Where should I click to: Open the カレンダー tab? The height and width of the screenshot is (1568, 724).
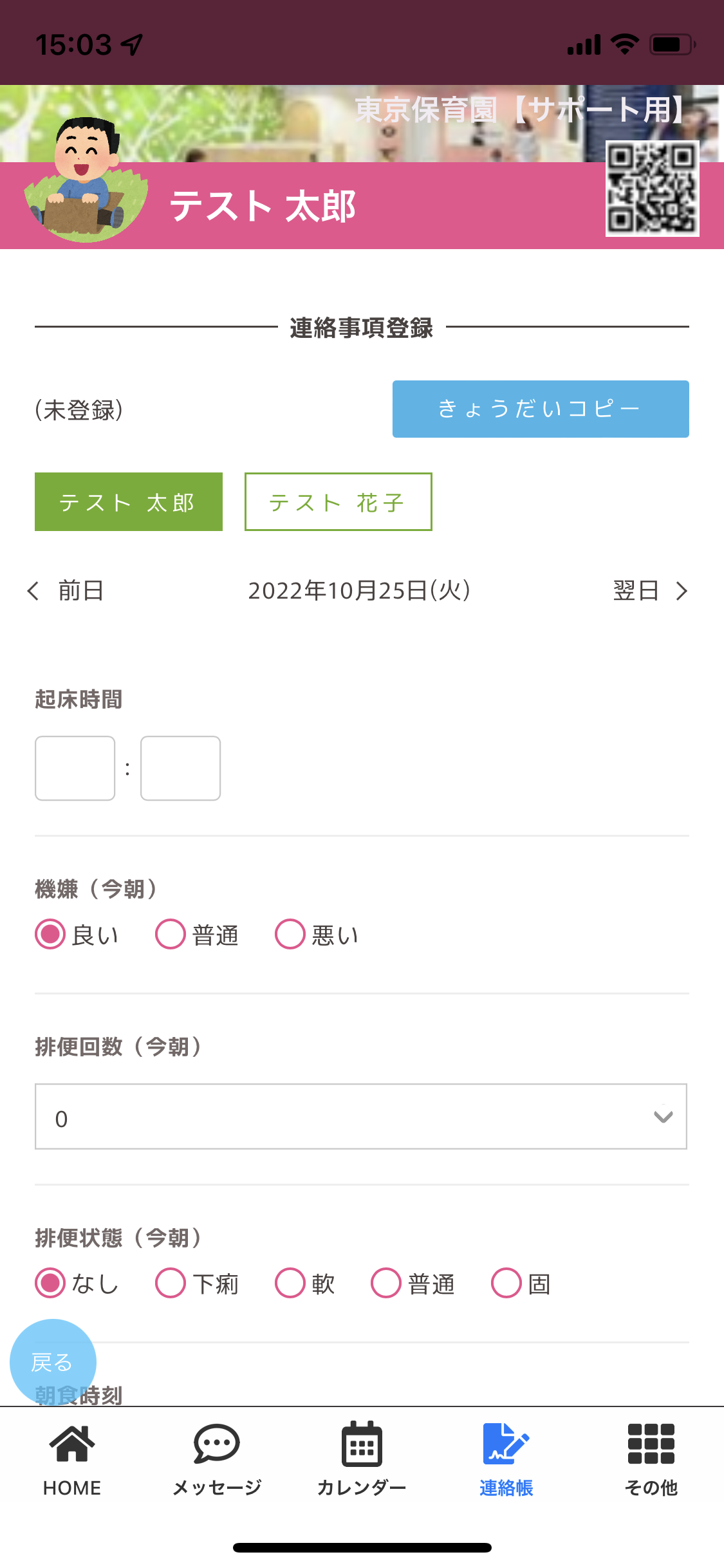point(362,1459)
